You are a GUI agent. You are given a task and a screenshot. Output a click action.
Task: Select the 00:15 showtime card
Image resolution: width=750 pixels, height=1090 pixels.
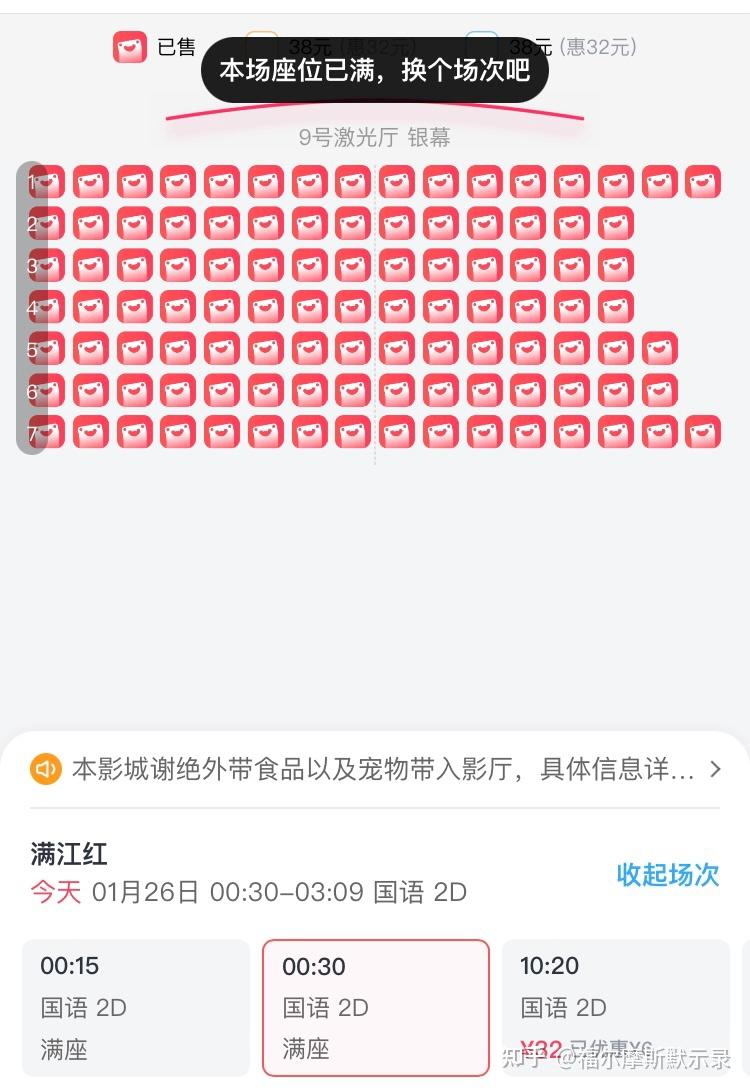[x=136, y=1007]
